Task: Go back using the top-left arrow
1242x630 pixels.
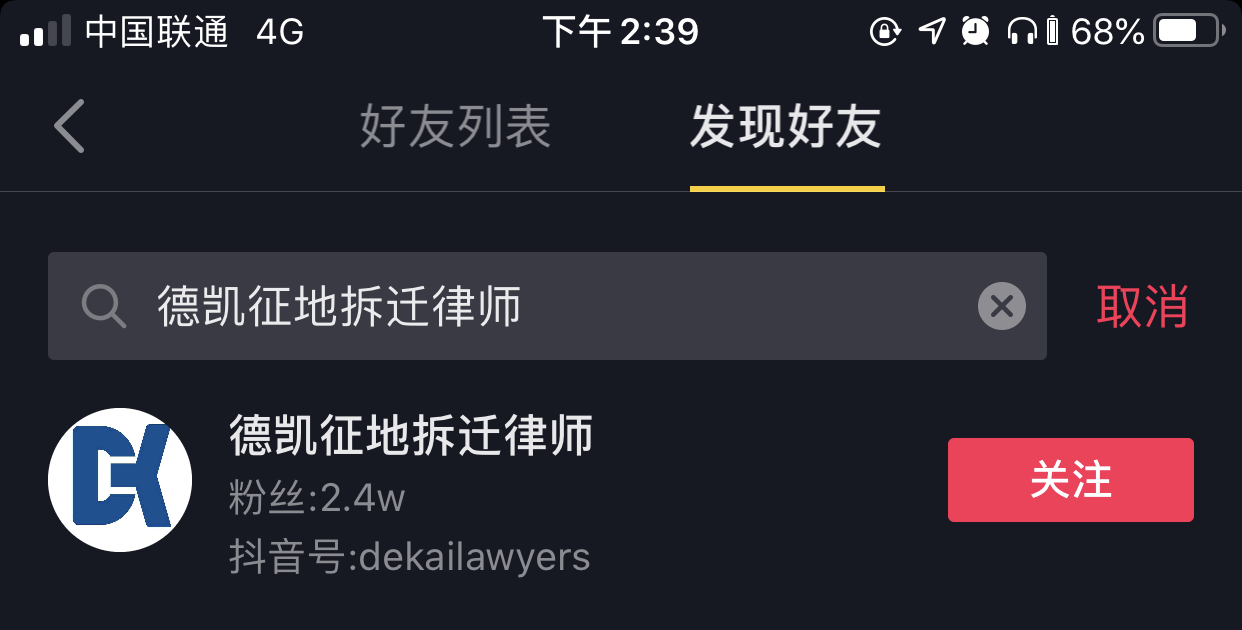Action: [x=69, y=127]
